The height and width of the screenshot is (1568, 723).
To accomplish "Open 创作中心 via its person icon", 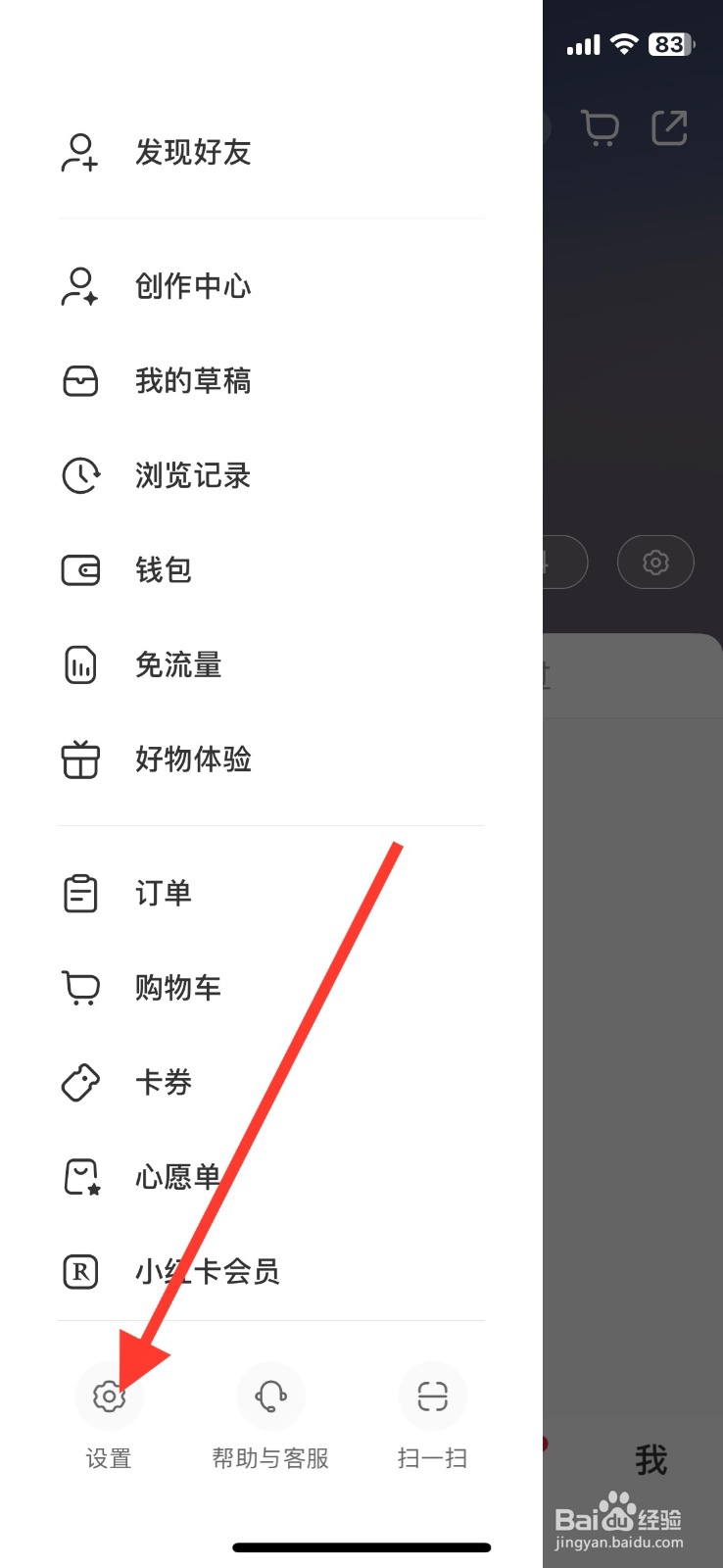I will coord(79,285).
